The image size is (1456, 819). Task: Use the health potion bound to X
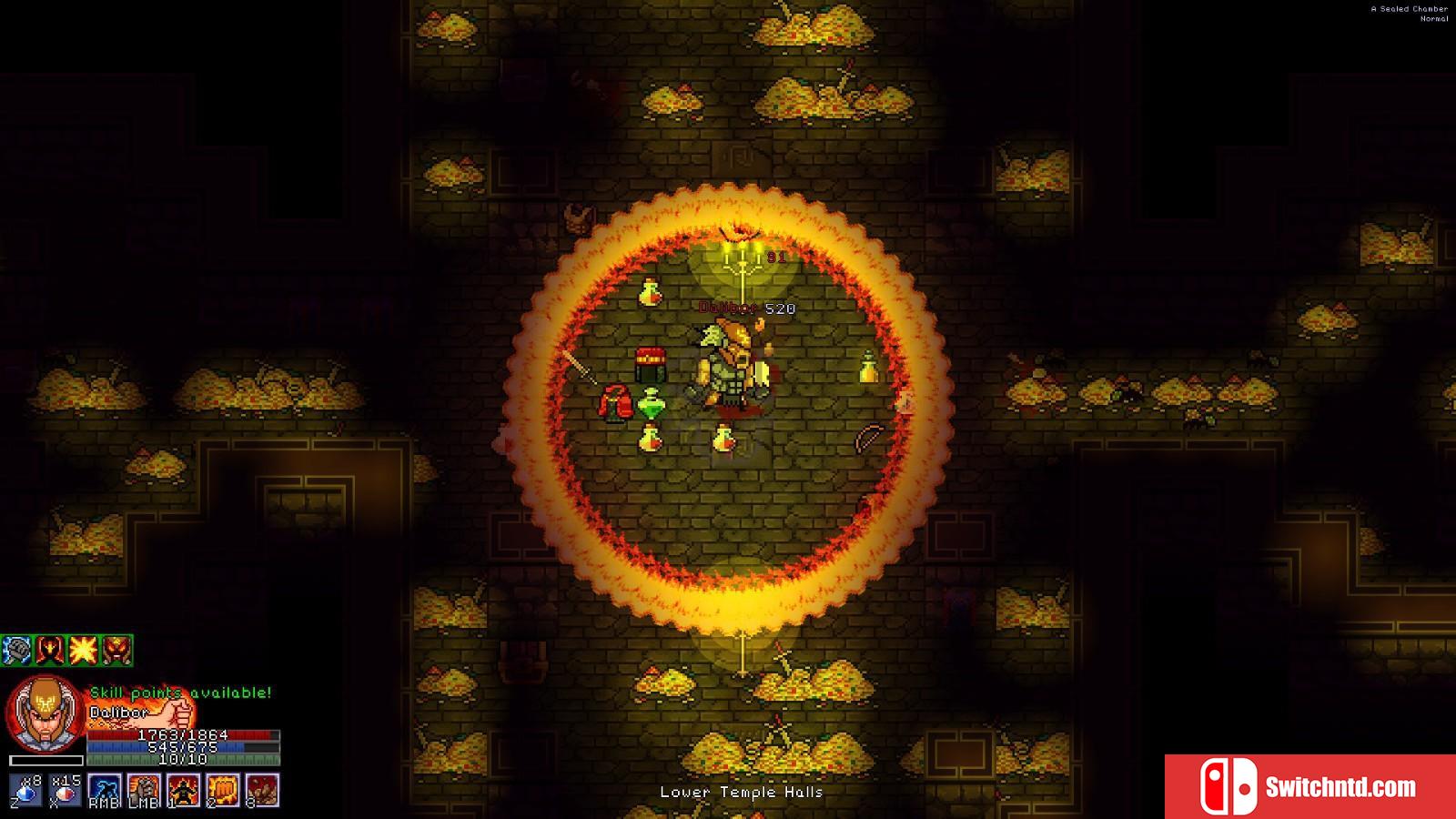pyautogui.click(x=66, y=790)
